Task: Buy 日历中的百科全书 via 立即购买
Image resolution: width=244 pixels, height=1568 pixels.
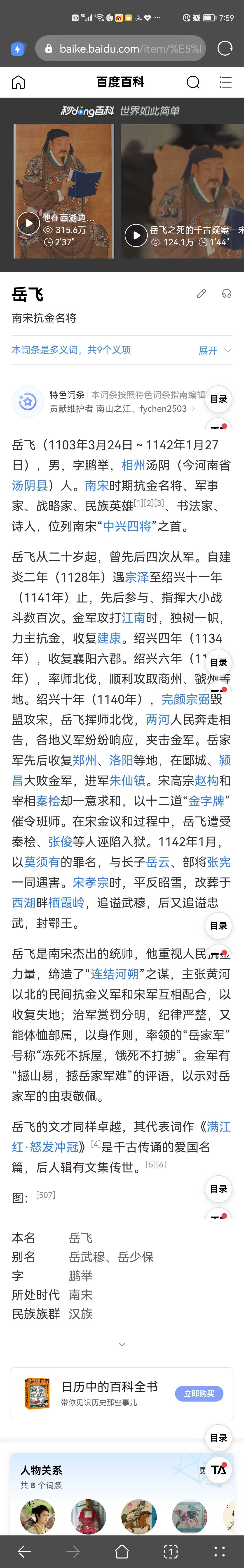Action: click(x=199, y=1393)
